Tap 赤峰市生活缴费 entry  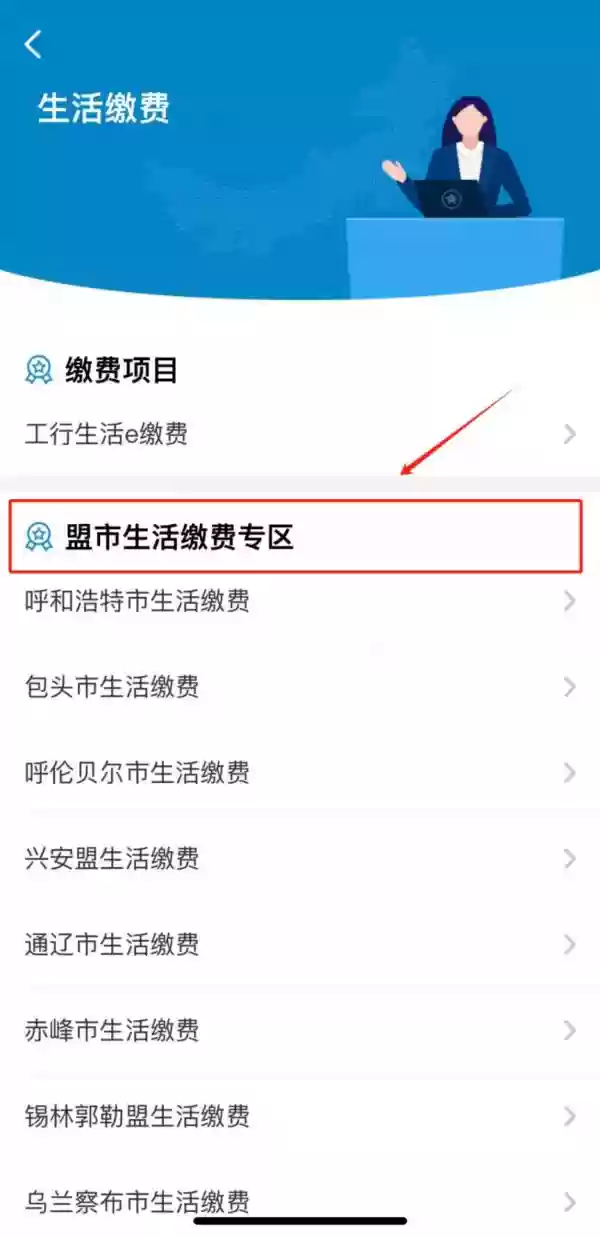click(300, 1030)
